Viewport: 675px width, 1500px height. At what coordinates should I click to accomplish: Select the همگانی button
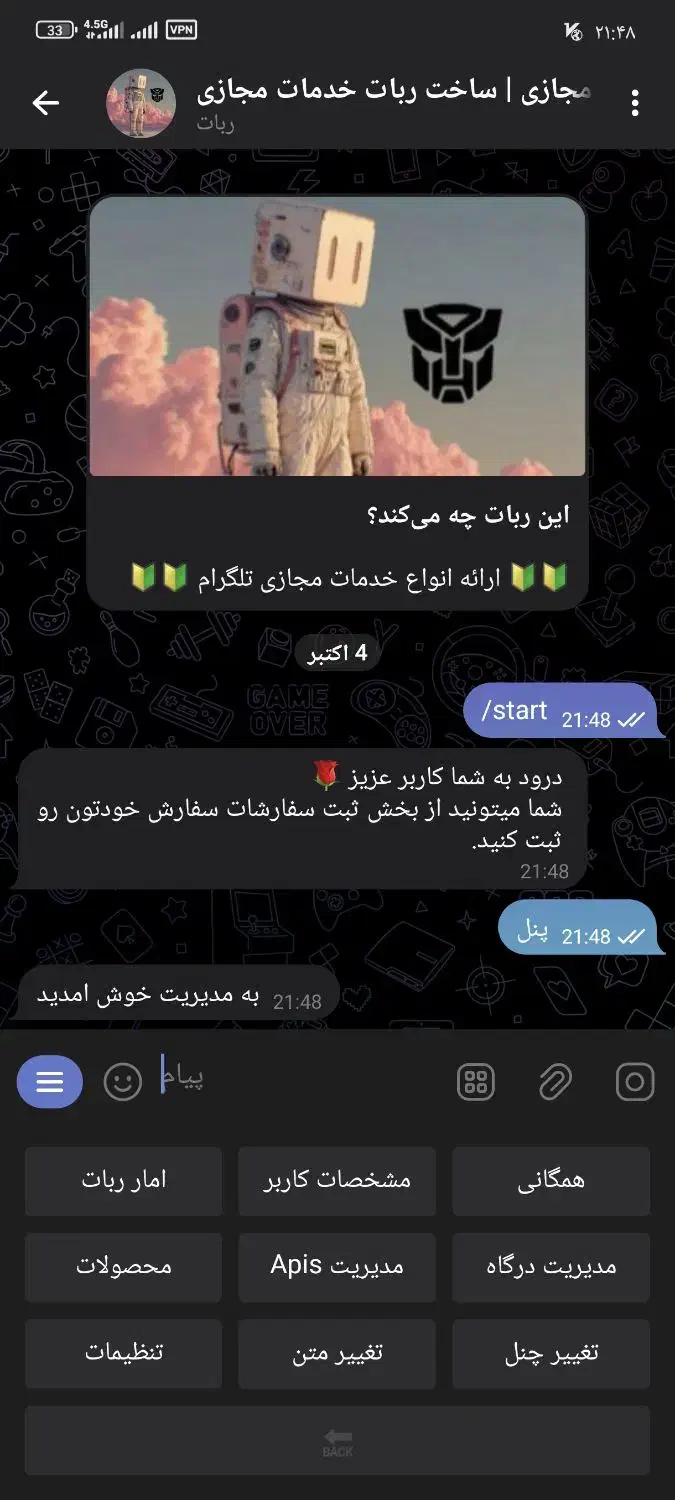coord(551,1181)
